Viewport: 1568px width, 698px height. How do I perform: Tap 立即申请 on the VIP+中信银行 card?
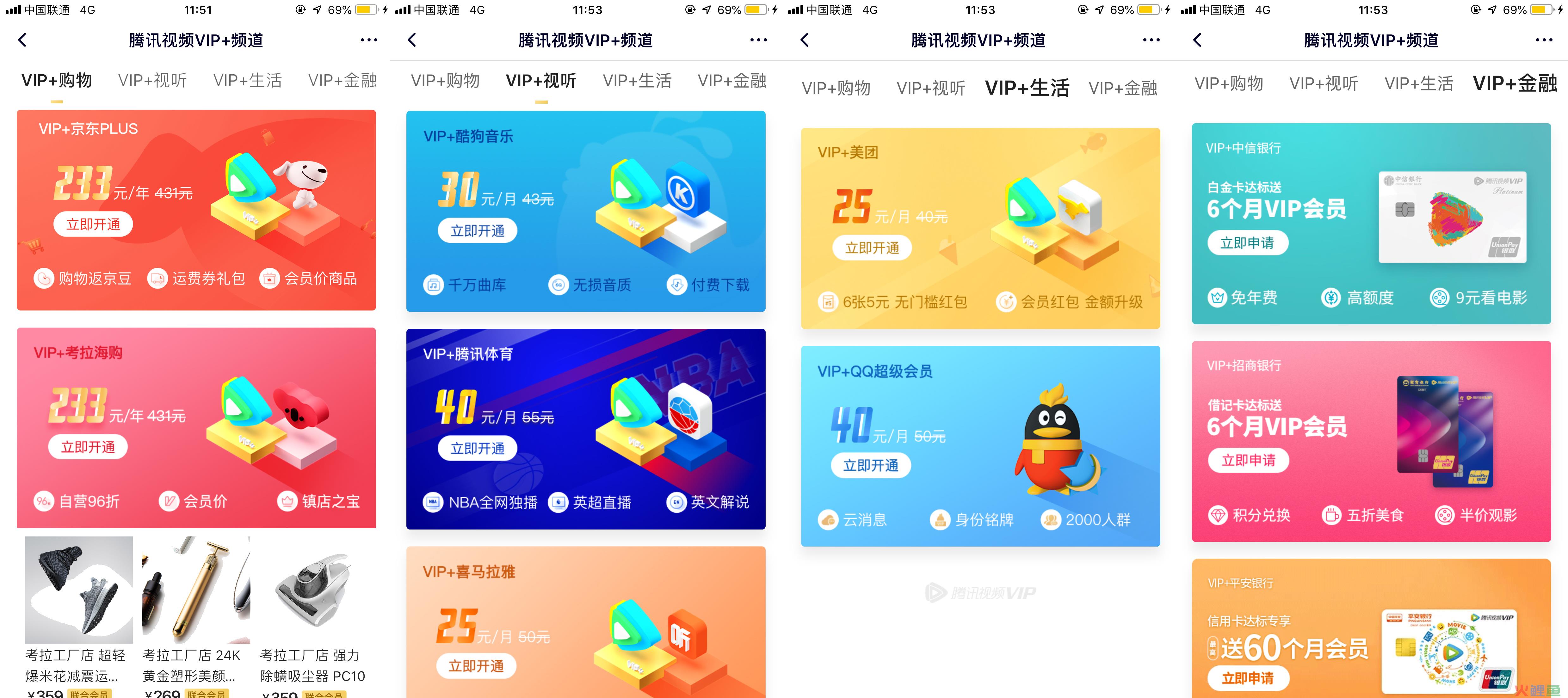(1247, 243)
